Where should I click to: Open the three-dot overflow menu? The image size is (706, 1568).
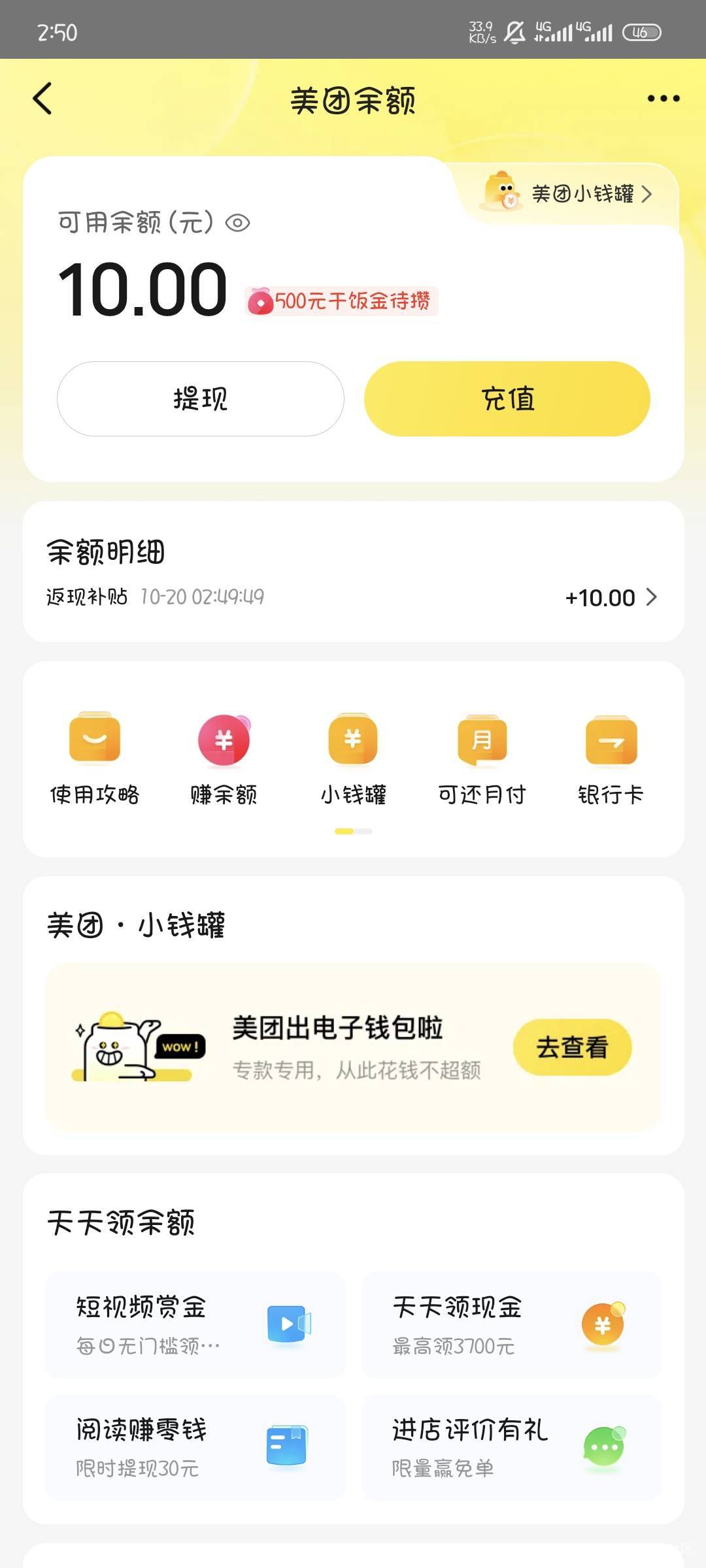click(x=663, y=99)
